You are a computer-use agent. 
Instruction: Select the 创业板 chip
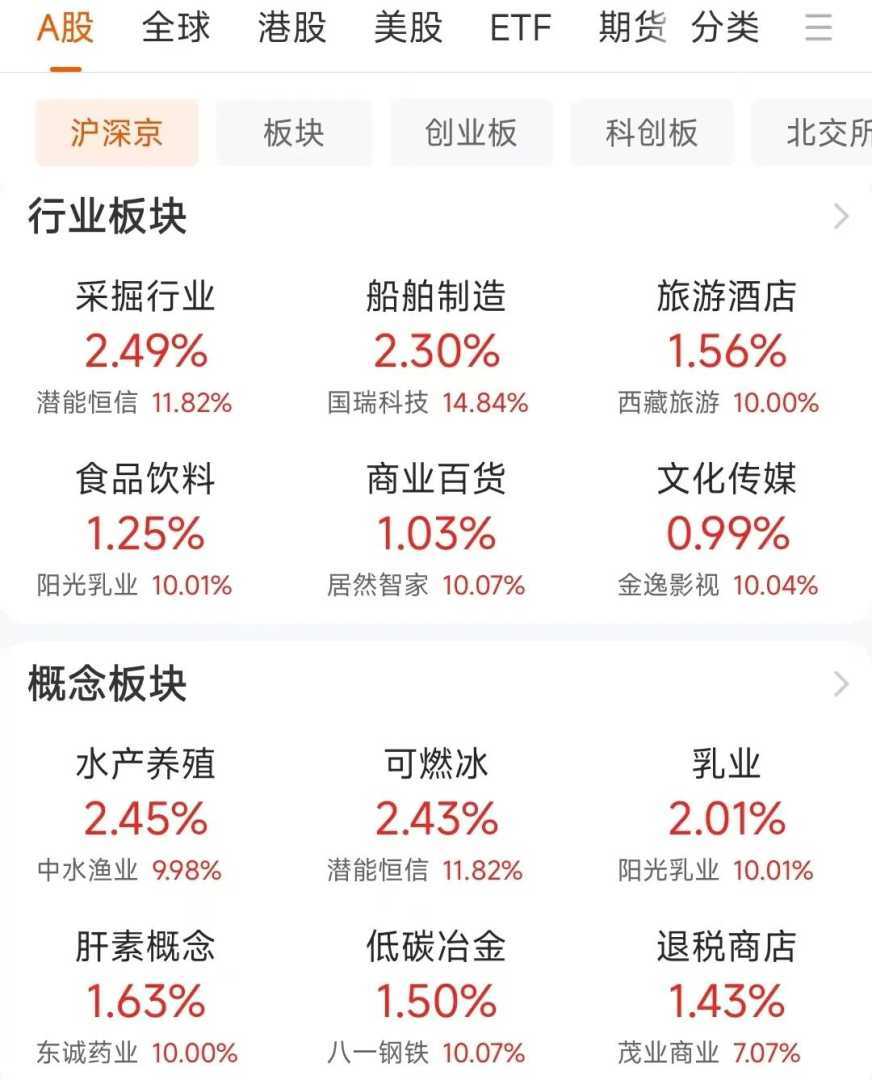pos(471,133)
